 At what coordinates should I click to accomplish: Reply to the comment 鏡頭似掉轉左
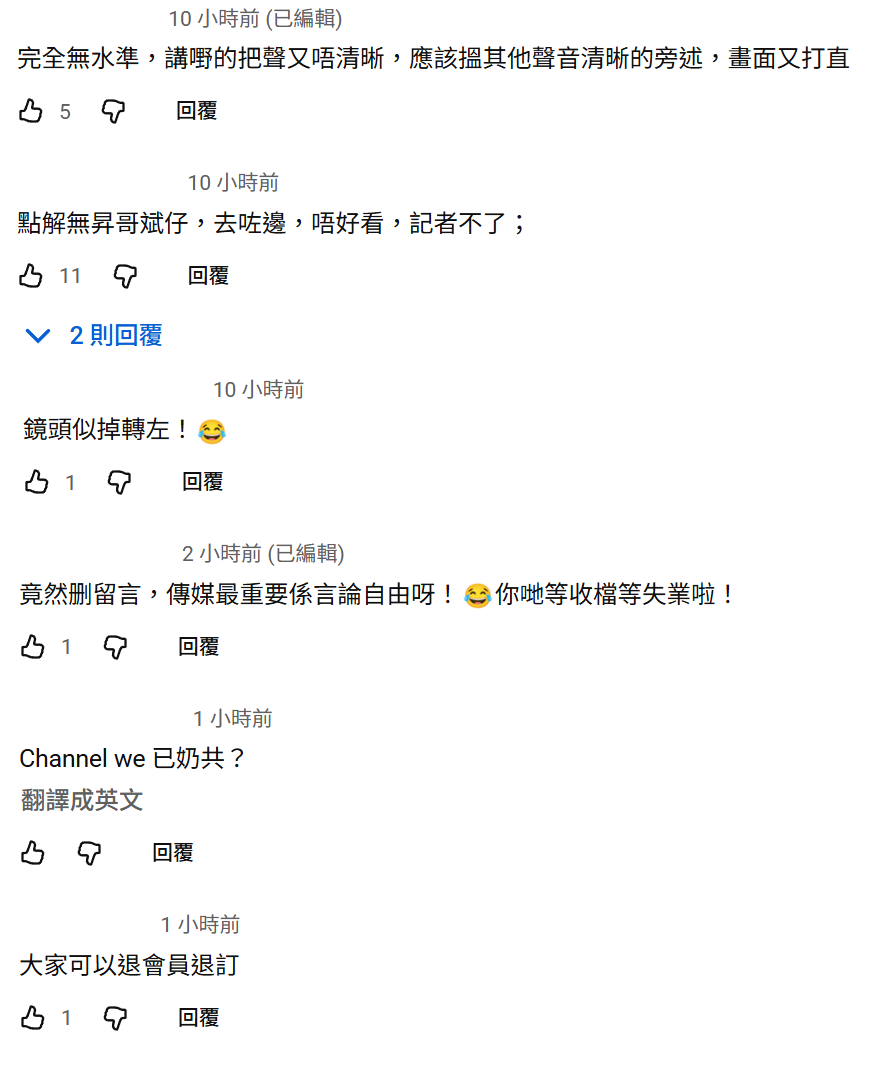click(202, 482)
